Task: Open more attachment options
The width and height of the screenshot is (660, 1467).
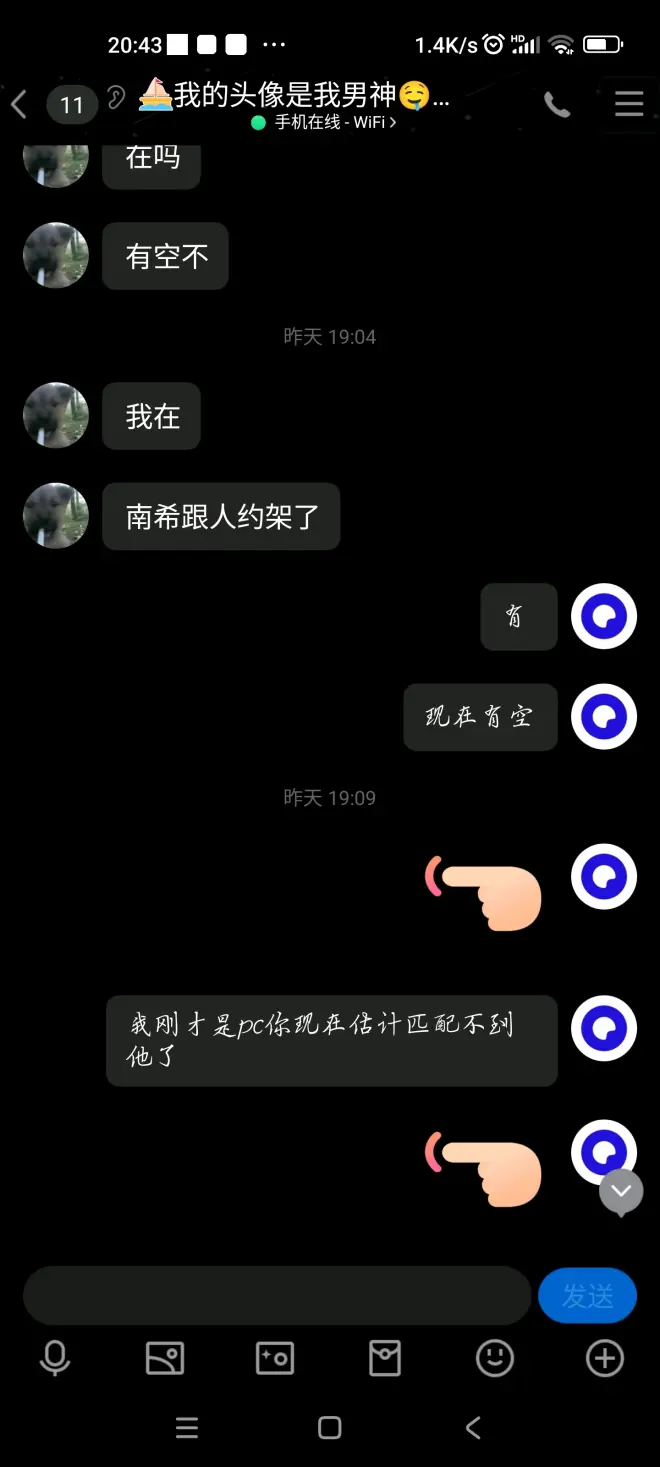Action: point(604,1358)
